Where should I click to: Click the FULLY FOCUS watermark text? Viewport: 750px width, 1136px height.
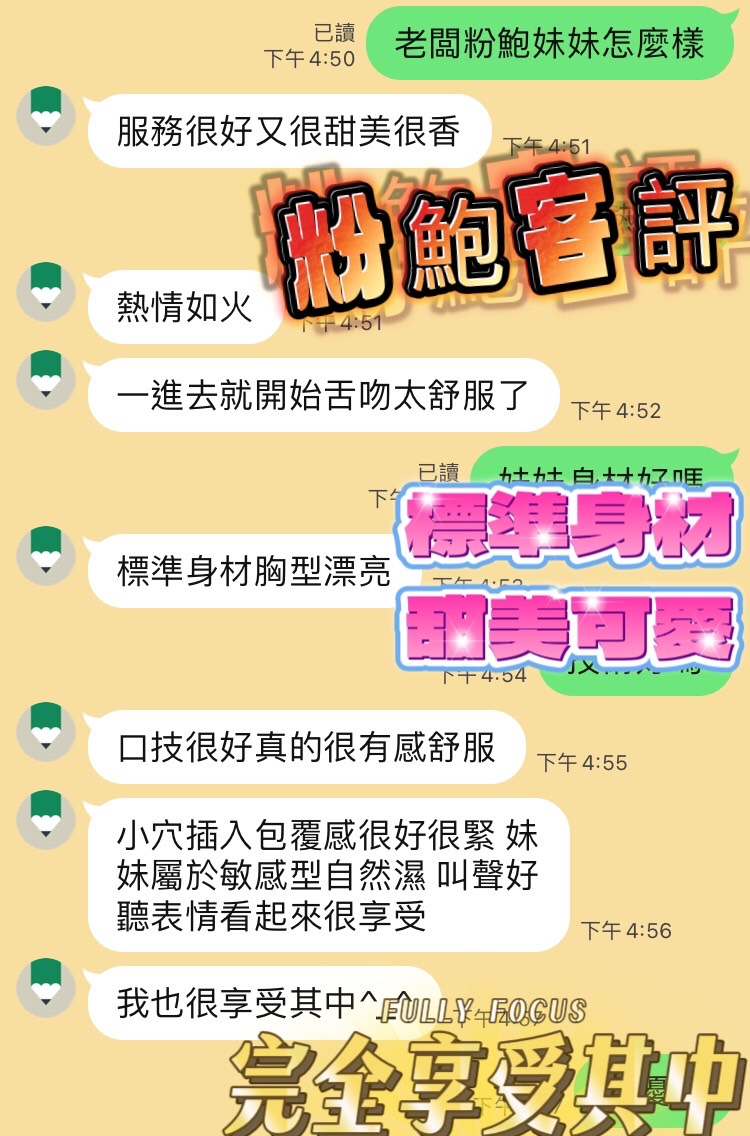(x=482, y=1010)
